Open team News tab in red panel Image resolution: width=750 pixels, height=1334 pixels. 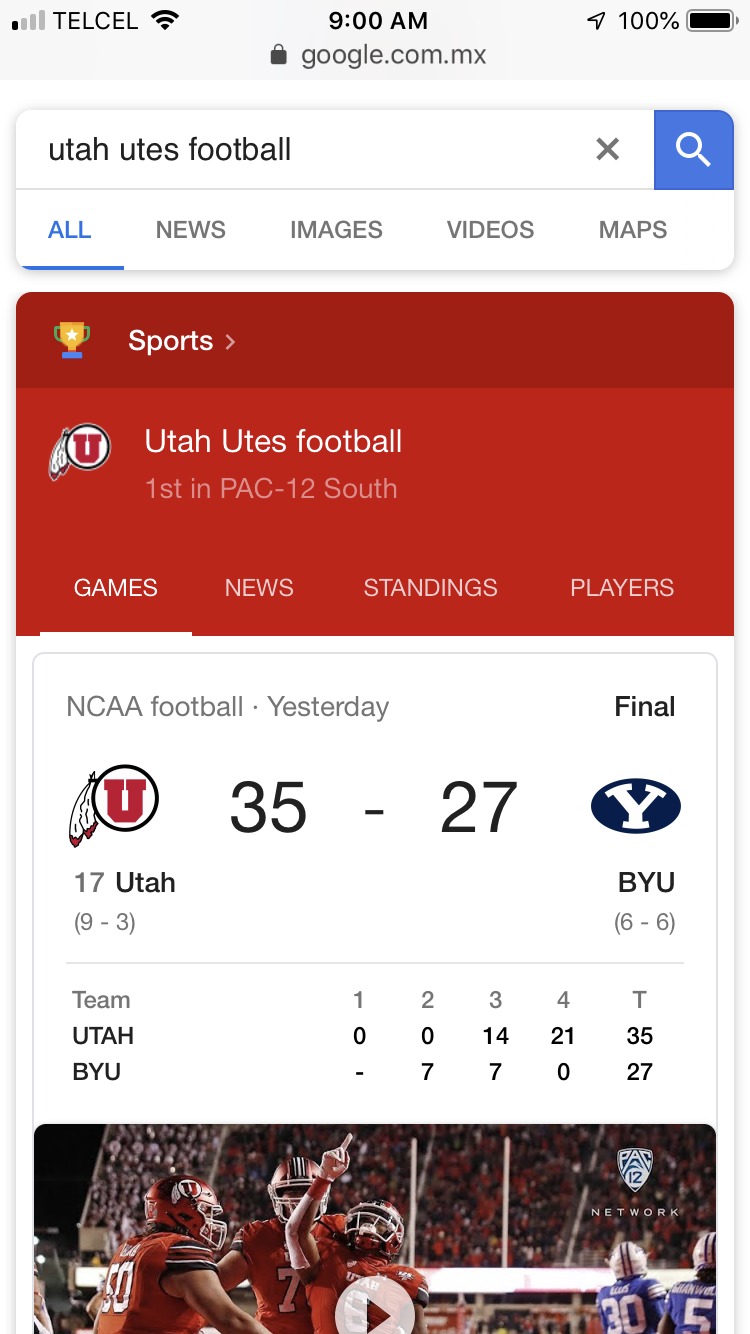(x=259, y=588)
